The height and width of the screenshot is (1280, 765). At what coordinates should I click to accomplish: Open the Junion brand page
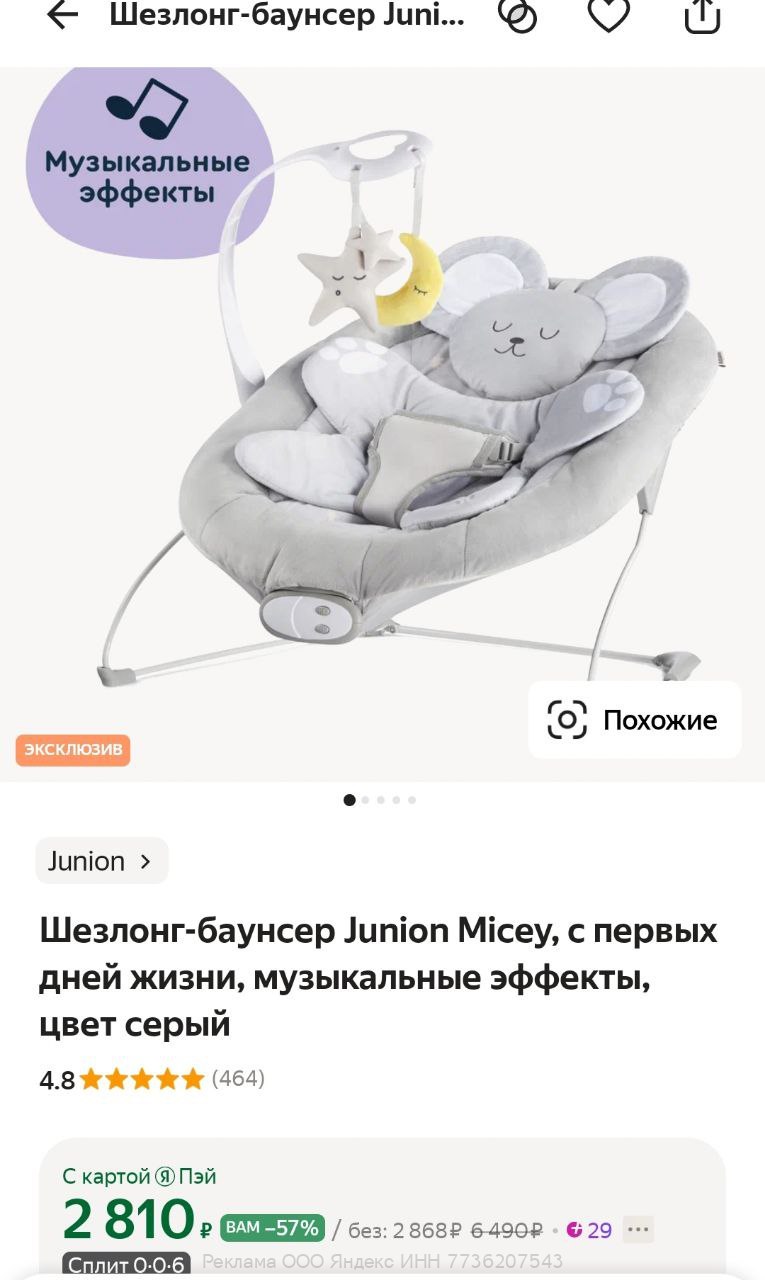pos(101,861)
